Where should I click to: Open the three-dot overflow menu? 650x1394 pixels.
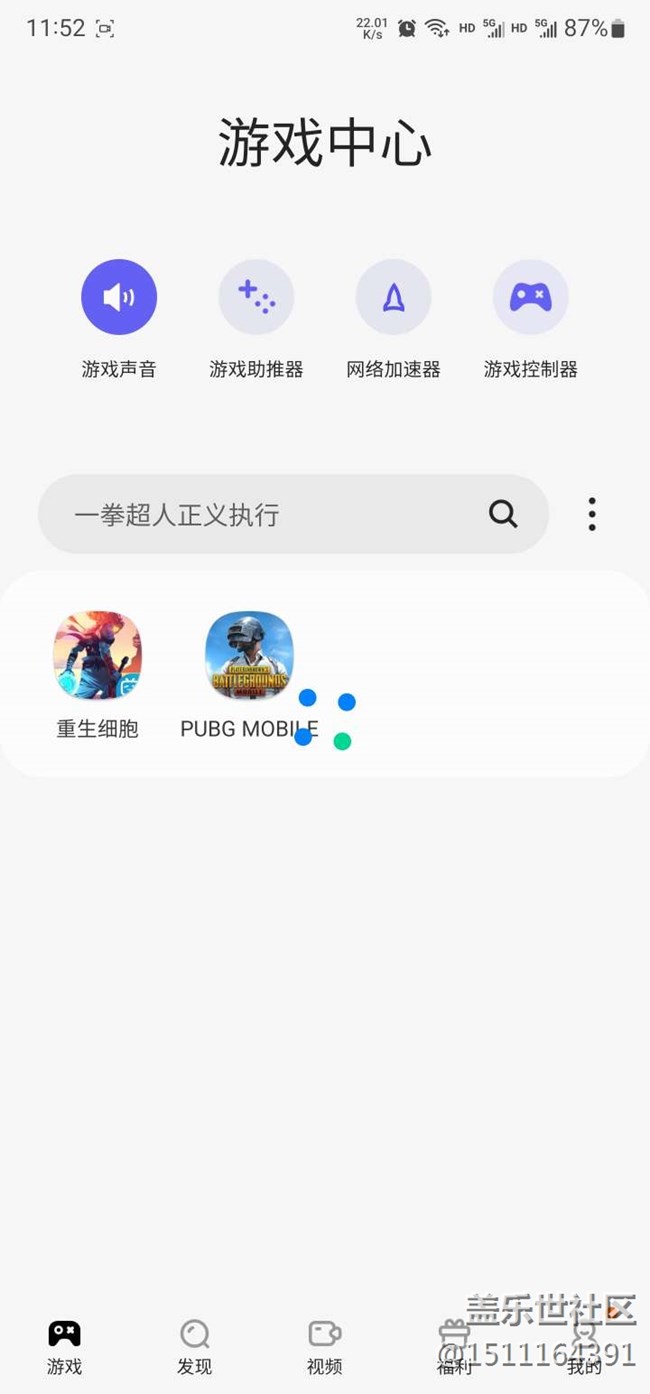tap(592, 514)
